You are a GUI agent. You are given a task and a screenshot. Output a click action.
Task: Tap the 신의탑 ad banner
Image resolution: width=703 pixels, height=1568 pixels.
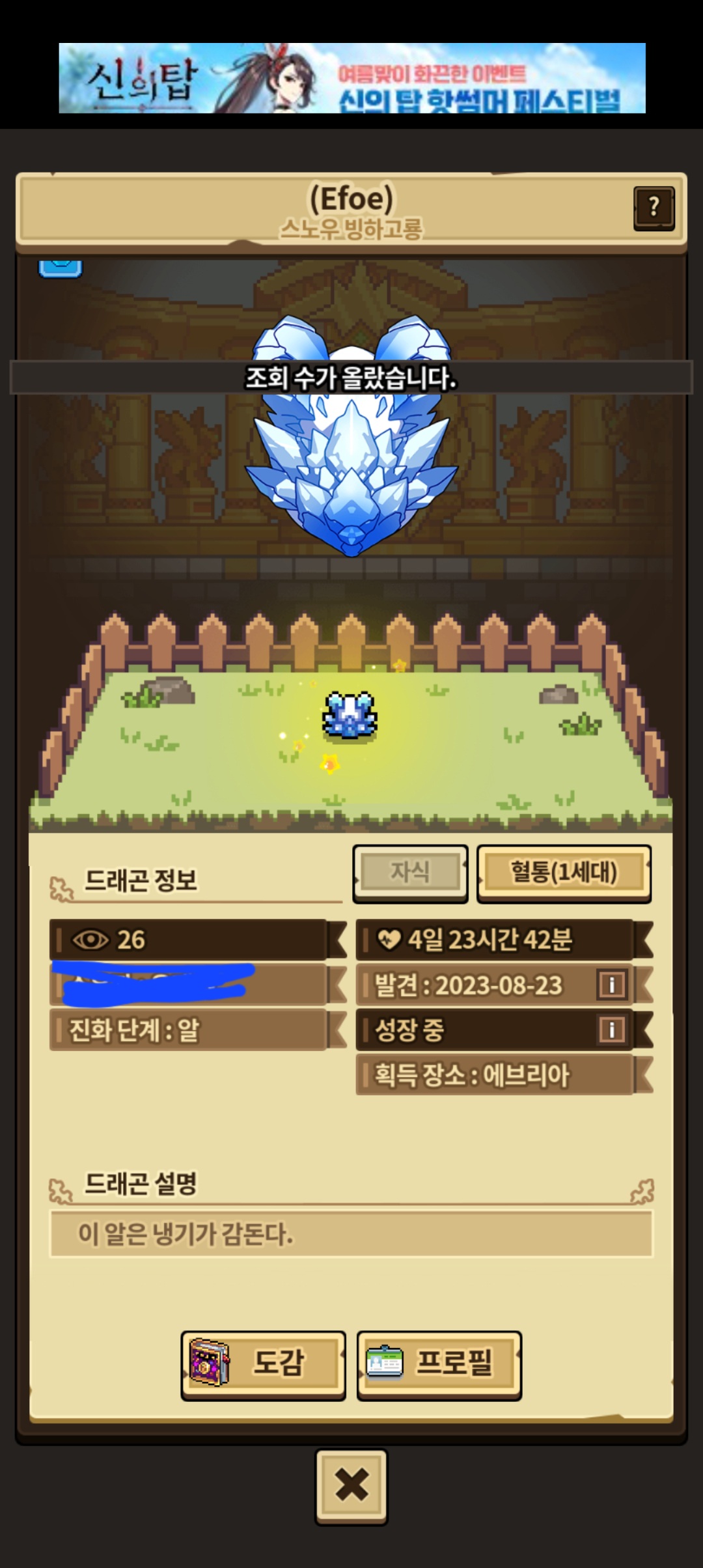(352, 78)
